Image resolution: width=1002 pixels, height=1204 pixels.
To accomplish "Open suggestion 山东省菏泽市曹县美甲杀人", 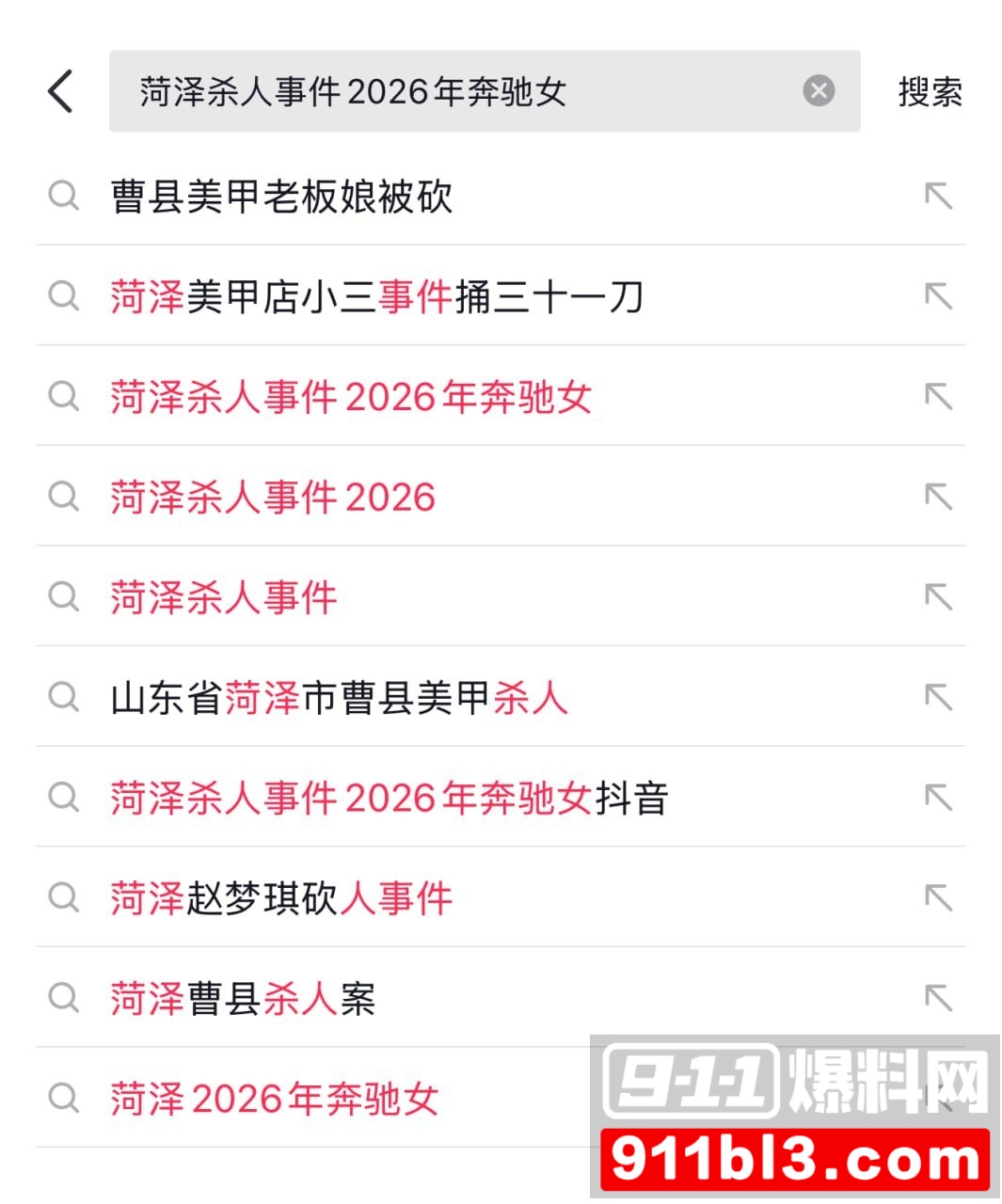I will pyautogui.click(x=336, y=698).
